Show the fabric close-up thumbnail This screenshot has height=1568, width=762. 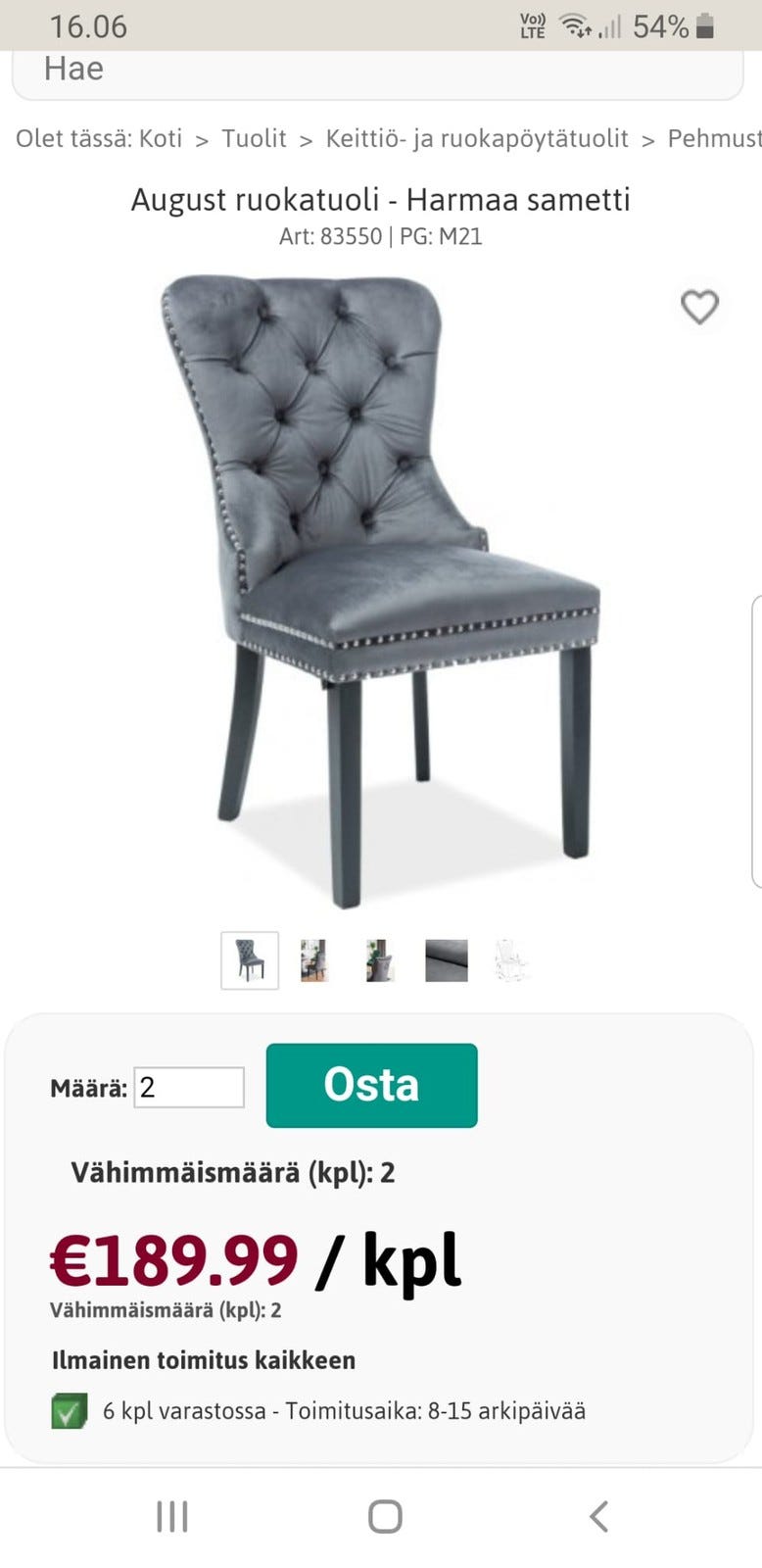click(x=447, y=960)
